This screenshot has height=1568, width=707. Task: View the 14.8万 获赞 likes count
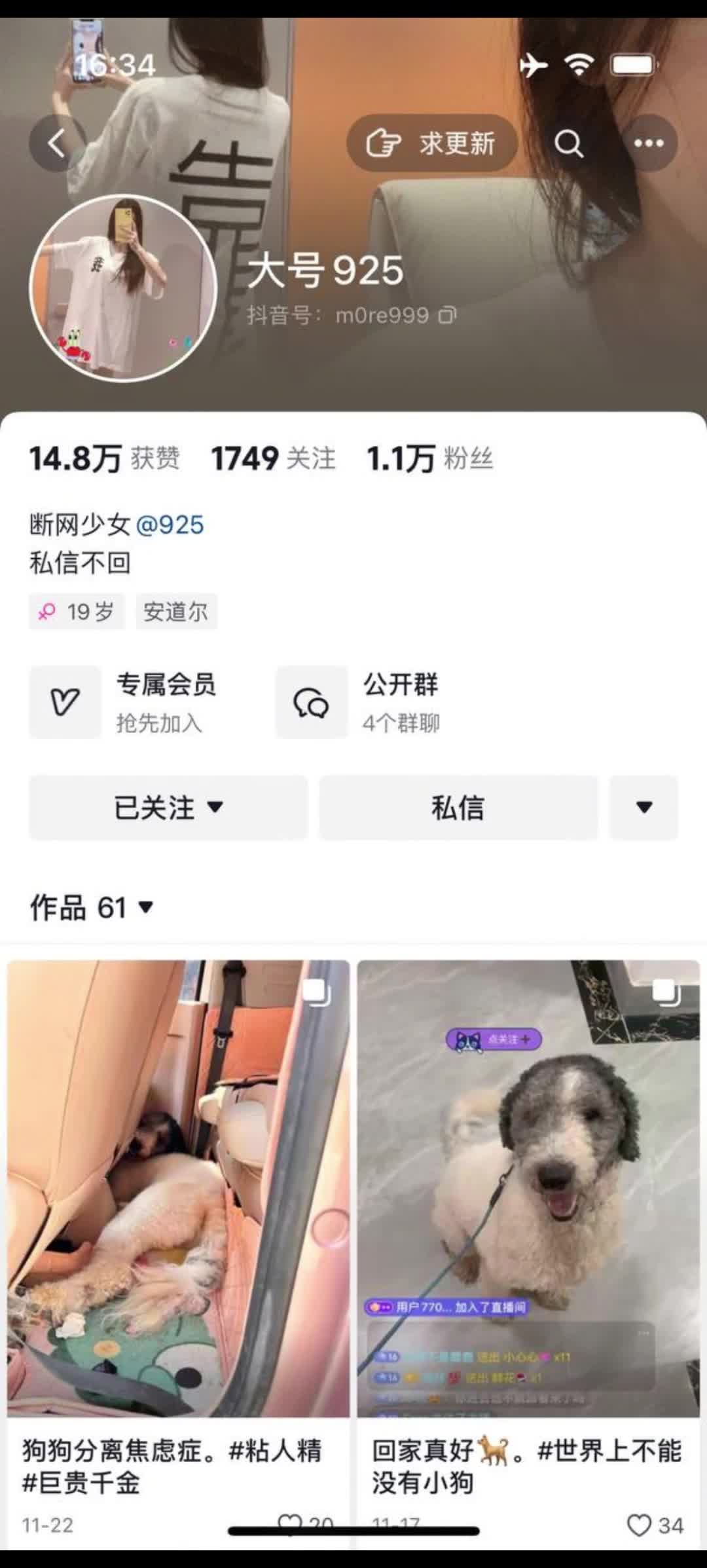point(105,458)
